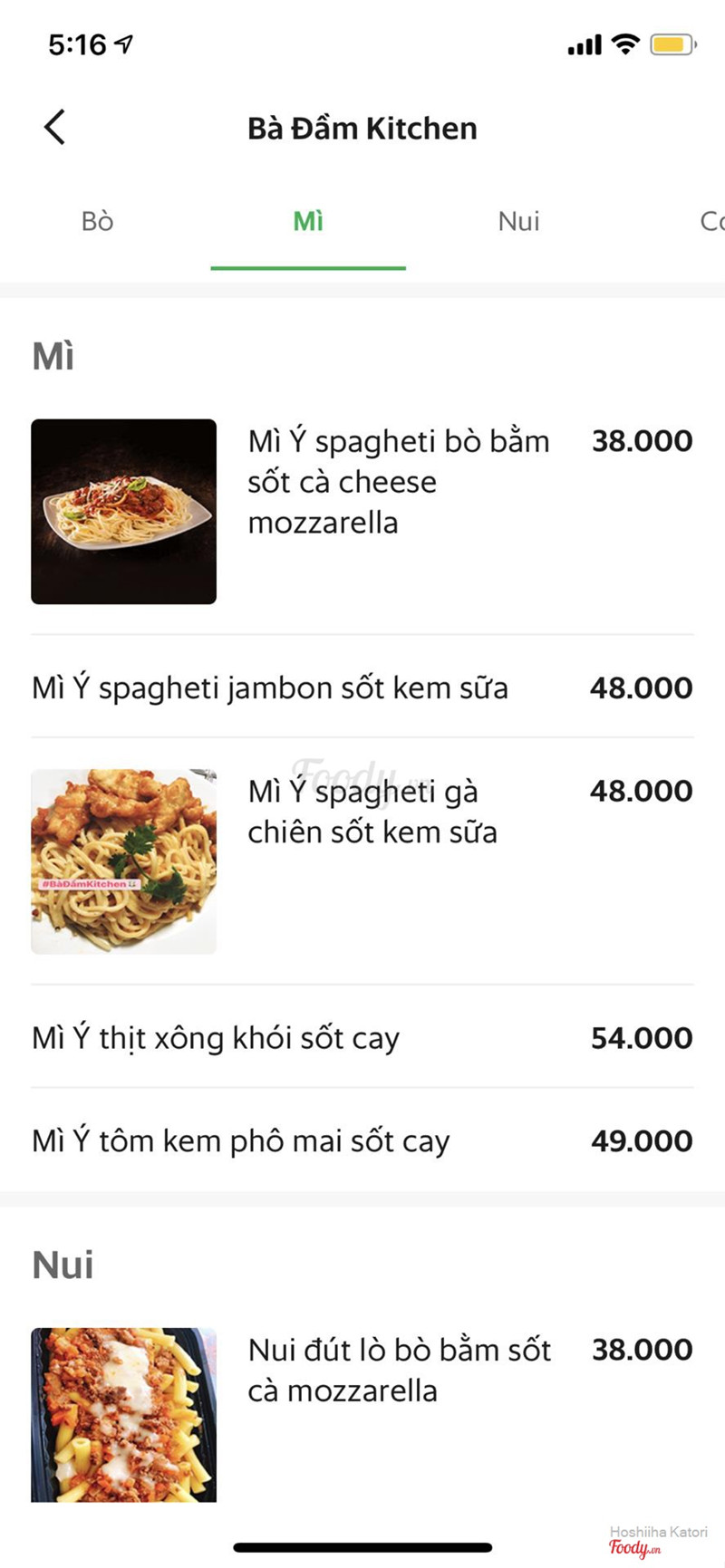Screen dimensions: 725x1568
Task: Pick Mì Ý tôm kem phô mai sốt cay
Action: click(241, 1141)
